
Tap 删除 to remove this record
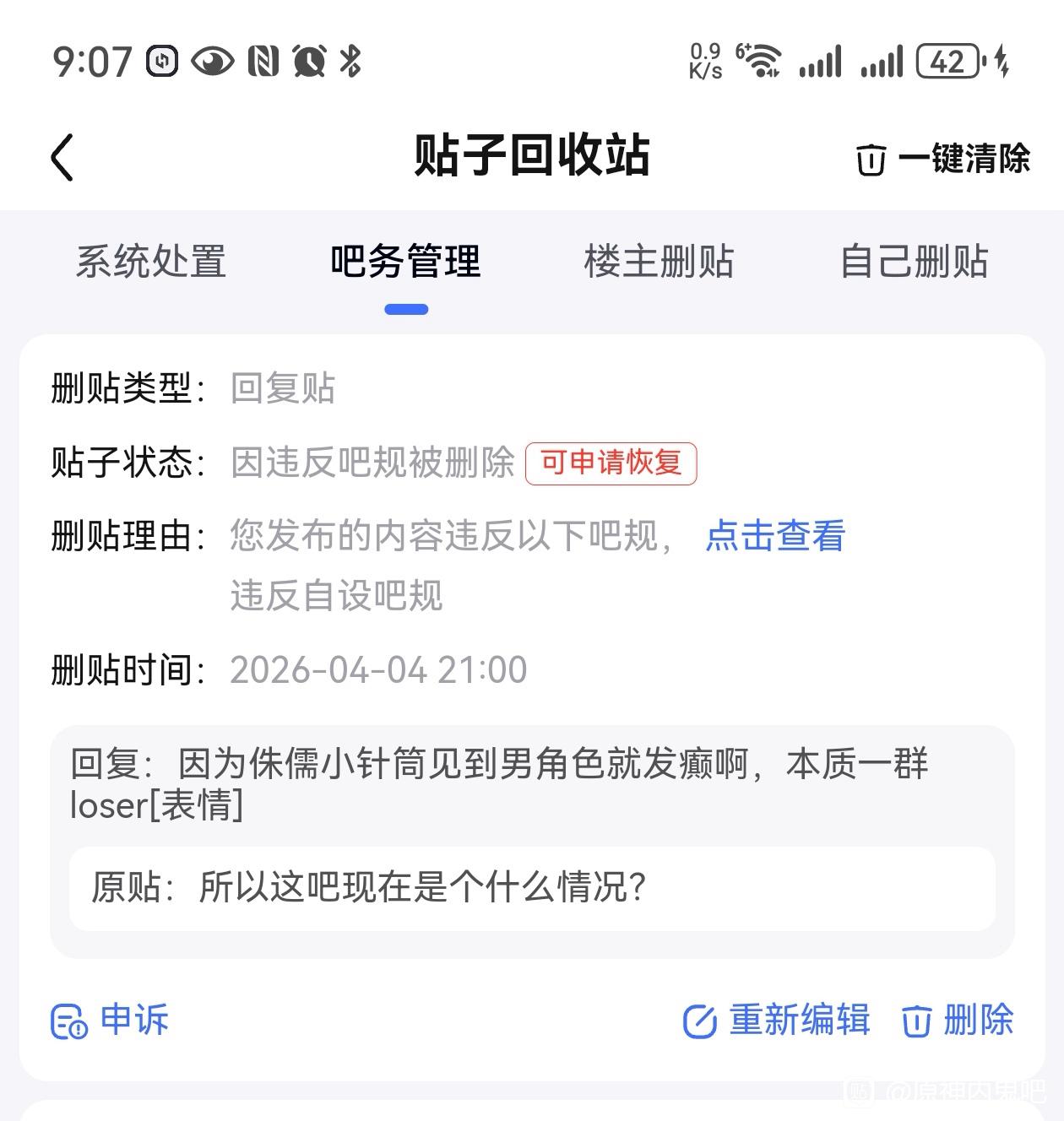[958, 1020]
